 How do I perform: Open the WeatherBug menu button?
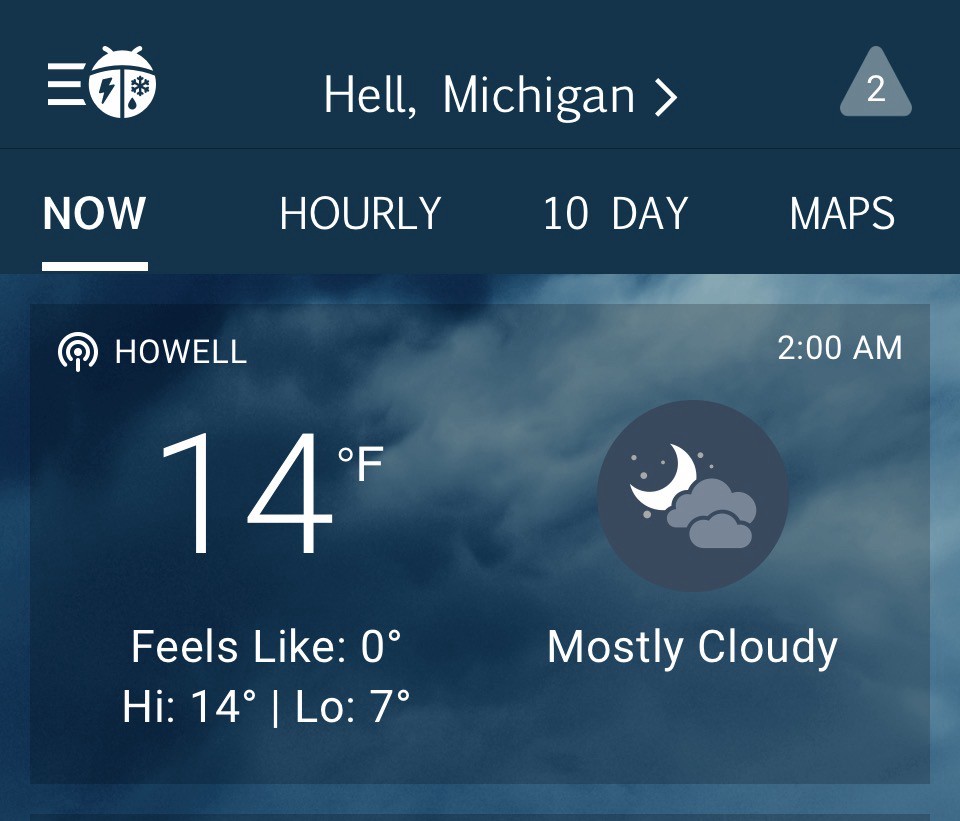[100, 84]
